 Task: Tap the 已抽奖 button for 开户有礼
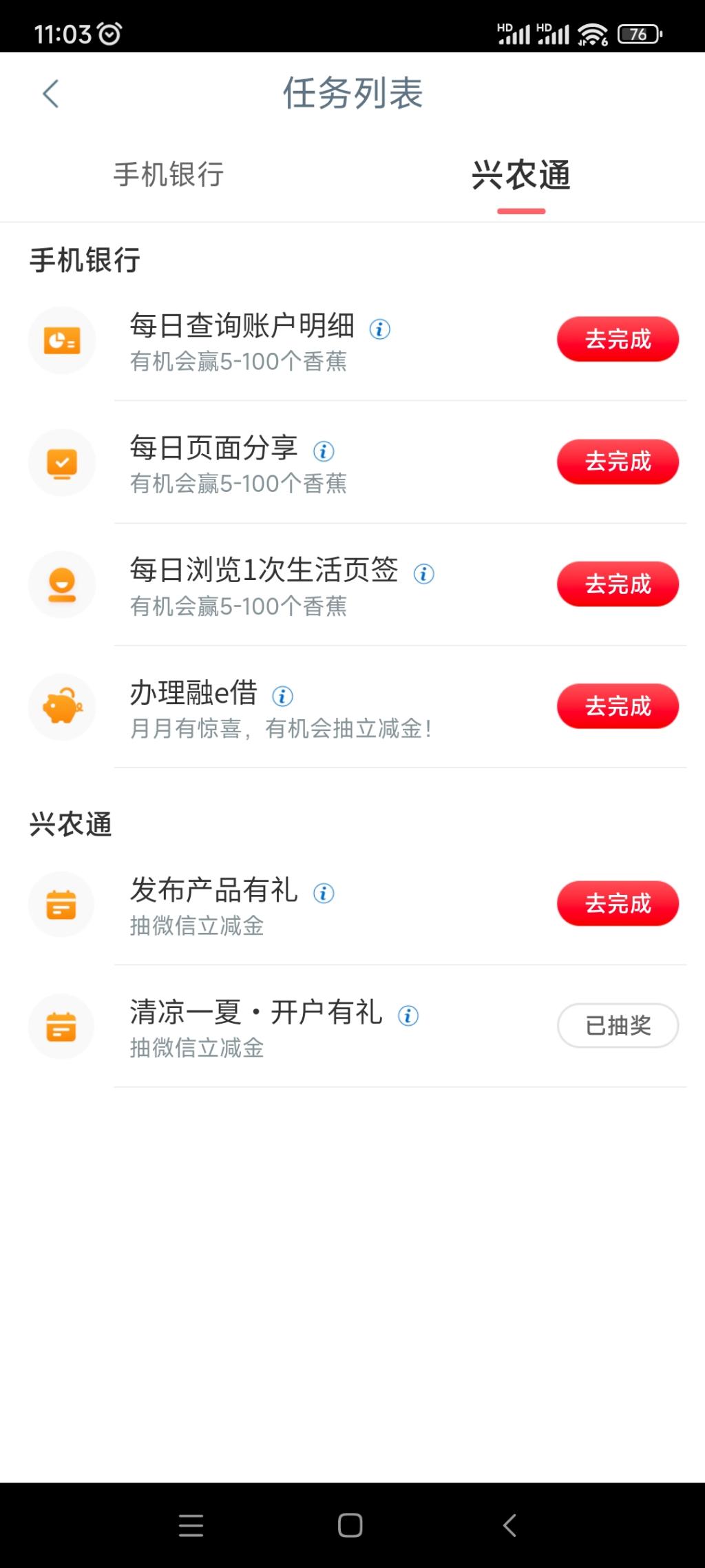pyautogui.click(x=618, y=1025)
